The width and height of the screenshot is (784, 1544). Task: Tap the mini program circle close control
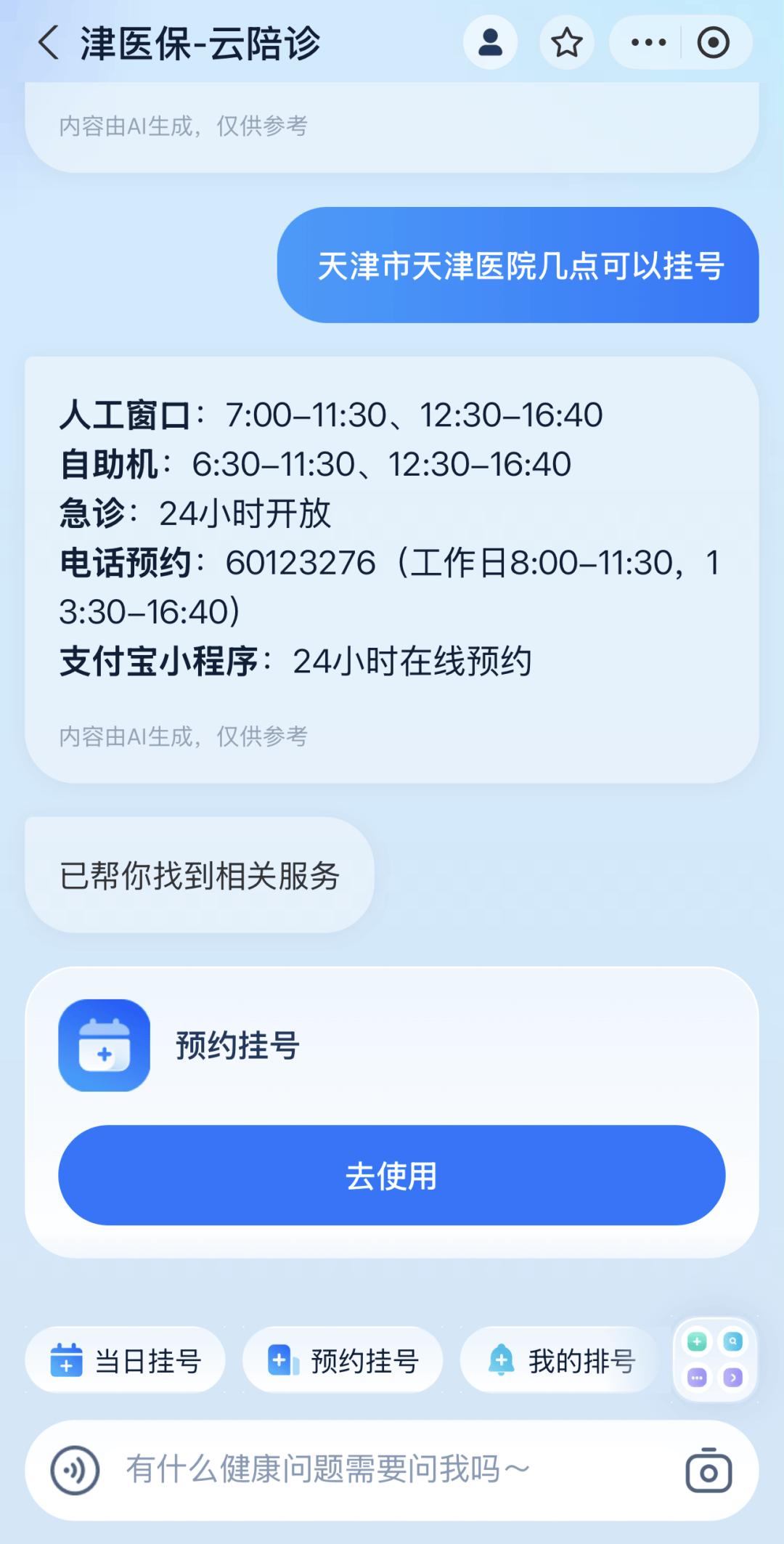pyautogui.click(x=714, y=41)
